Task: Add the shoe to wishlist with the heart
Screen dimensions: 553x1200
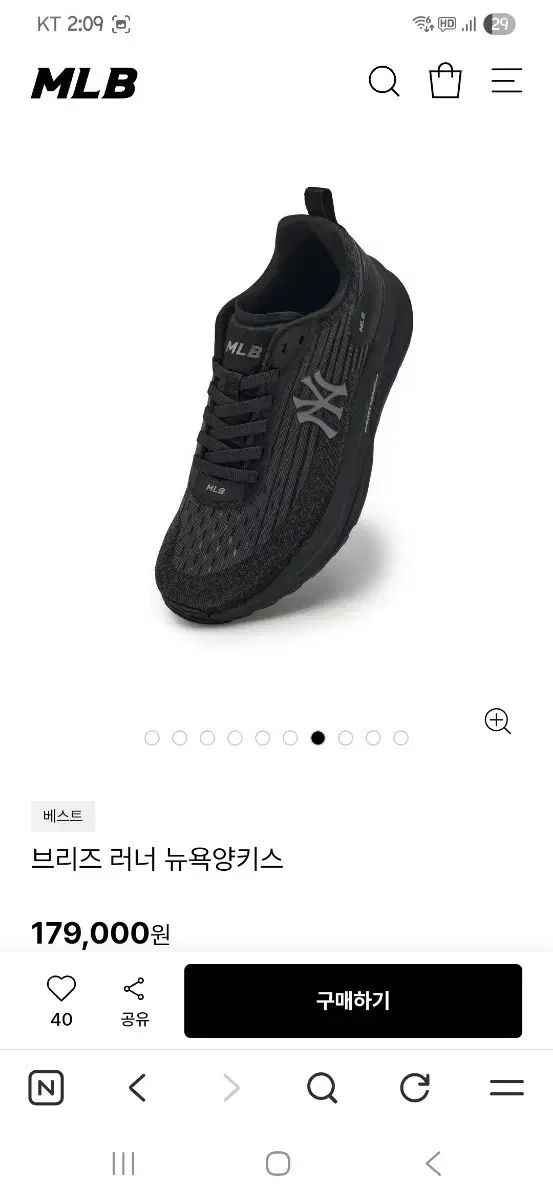Action: 62,989
